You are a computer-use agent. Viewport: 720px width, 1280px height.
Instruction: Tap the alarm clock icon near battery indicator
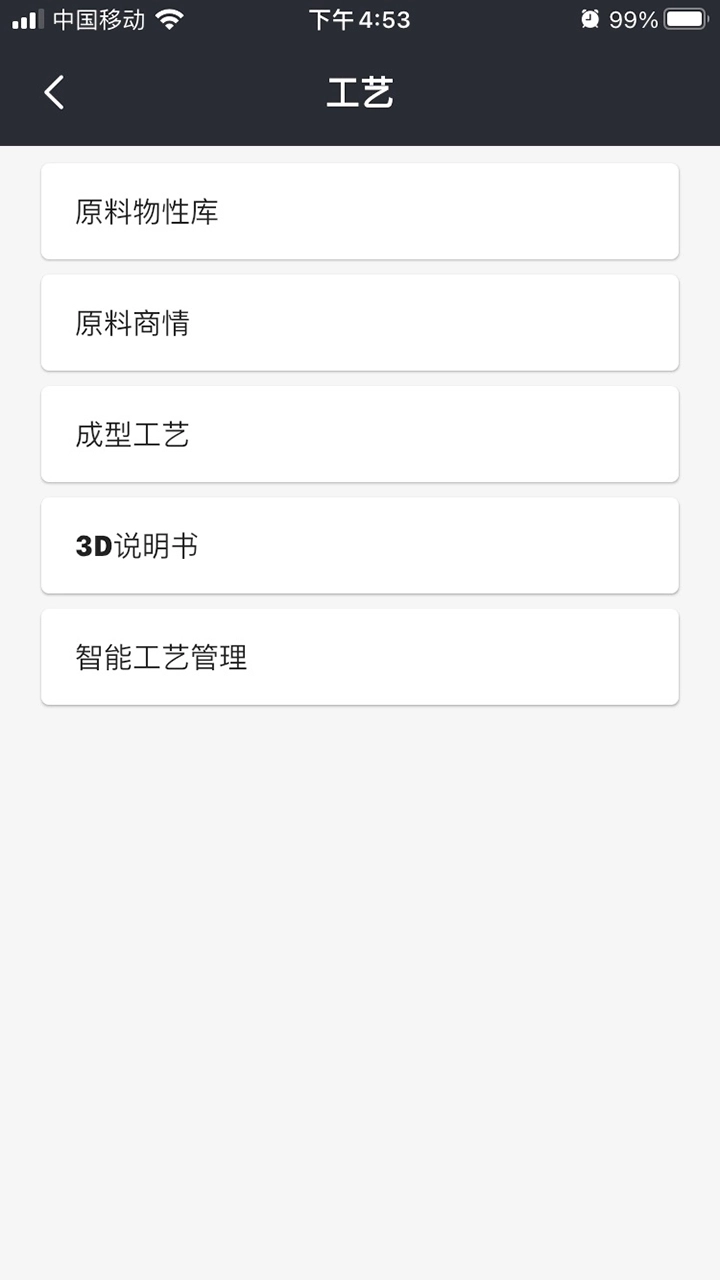[x=592, y=17]
